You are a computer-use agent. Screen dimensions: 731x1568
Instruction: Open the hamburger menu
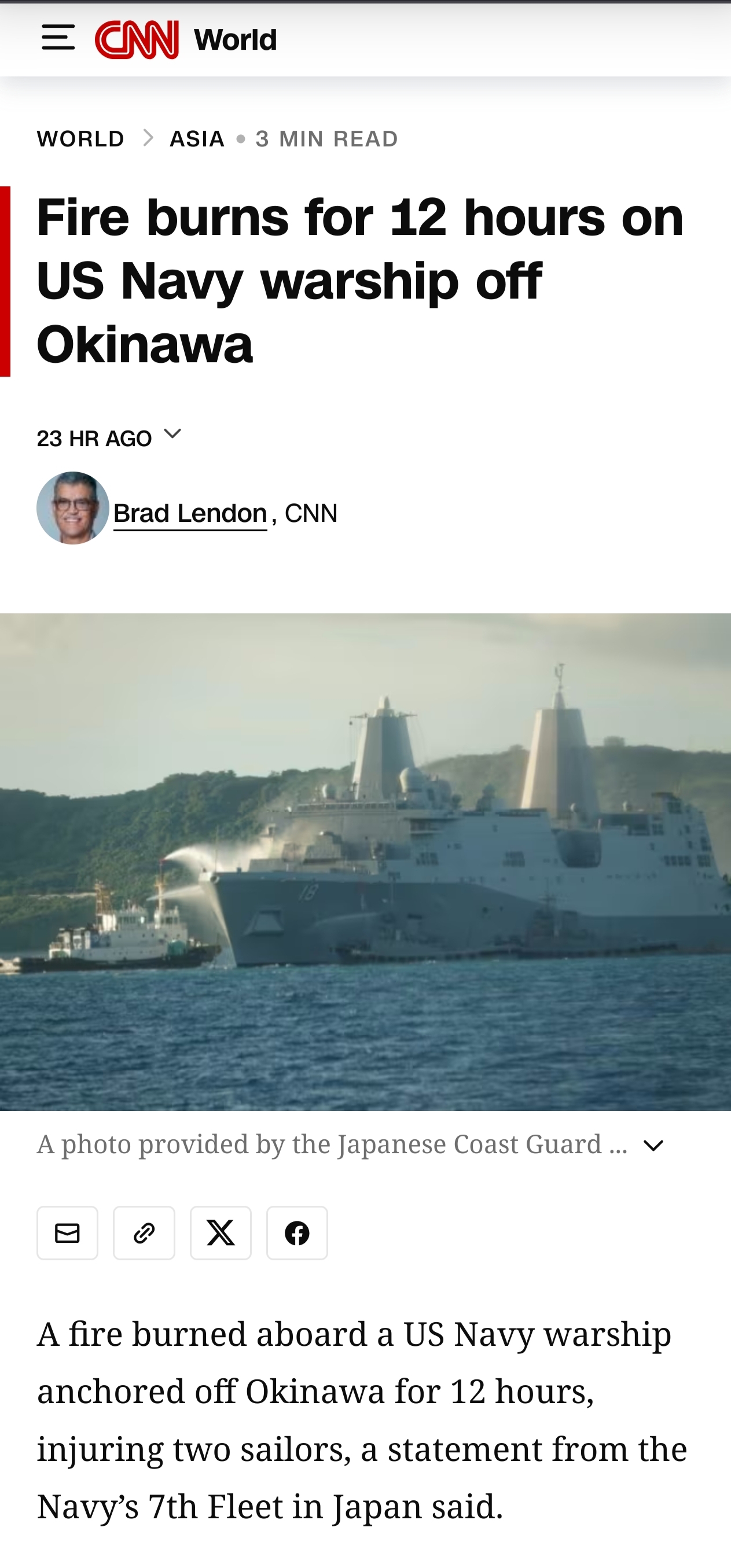click(58, 38)
